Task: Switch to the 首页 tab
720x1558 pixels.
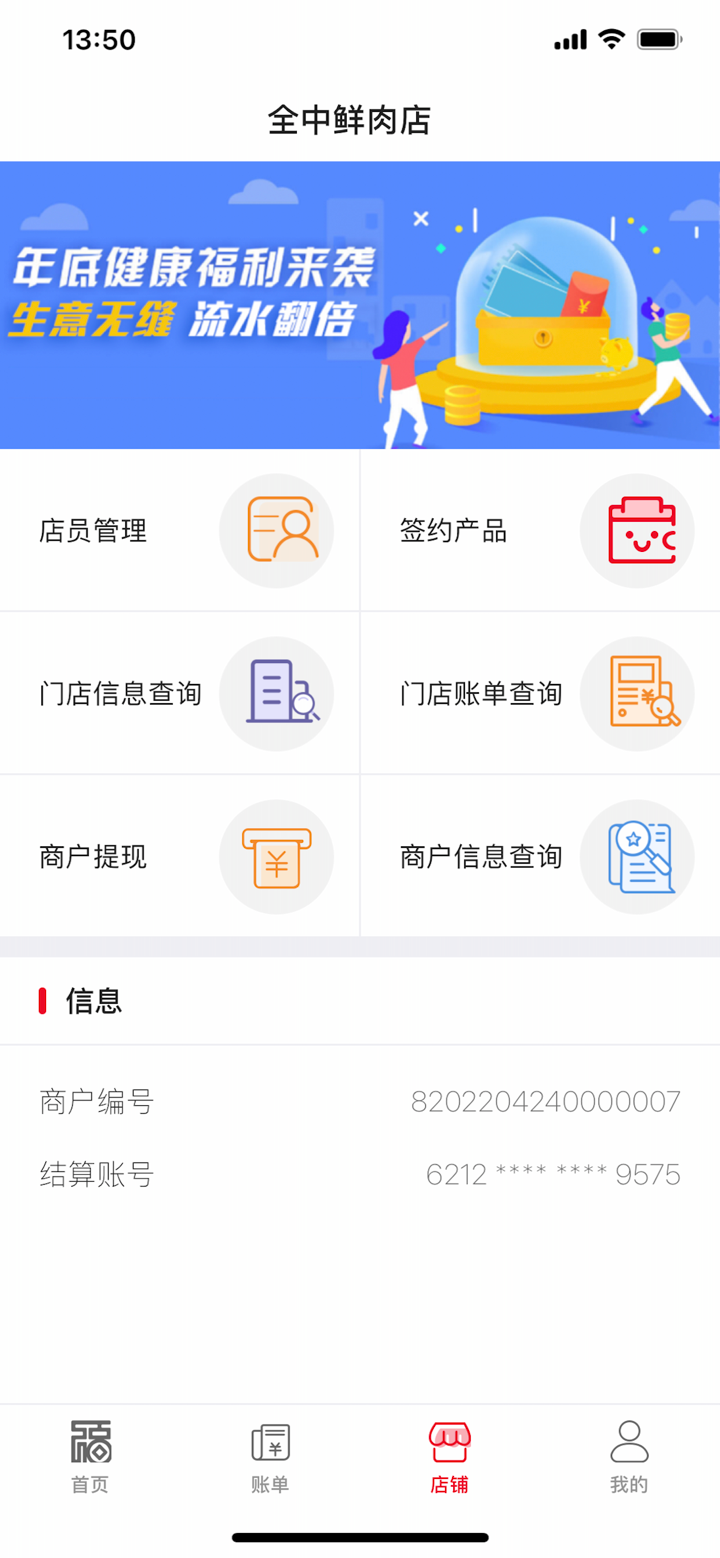Action: pyautogui.click(x=90, y=1458)
